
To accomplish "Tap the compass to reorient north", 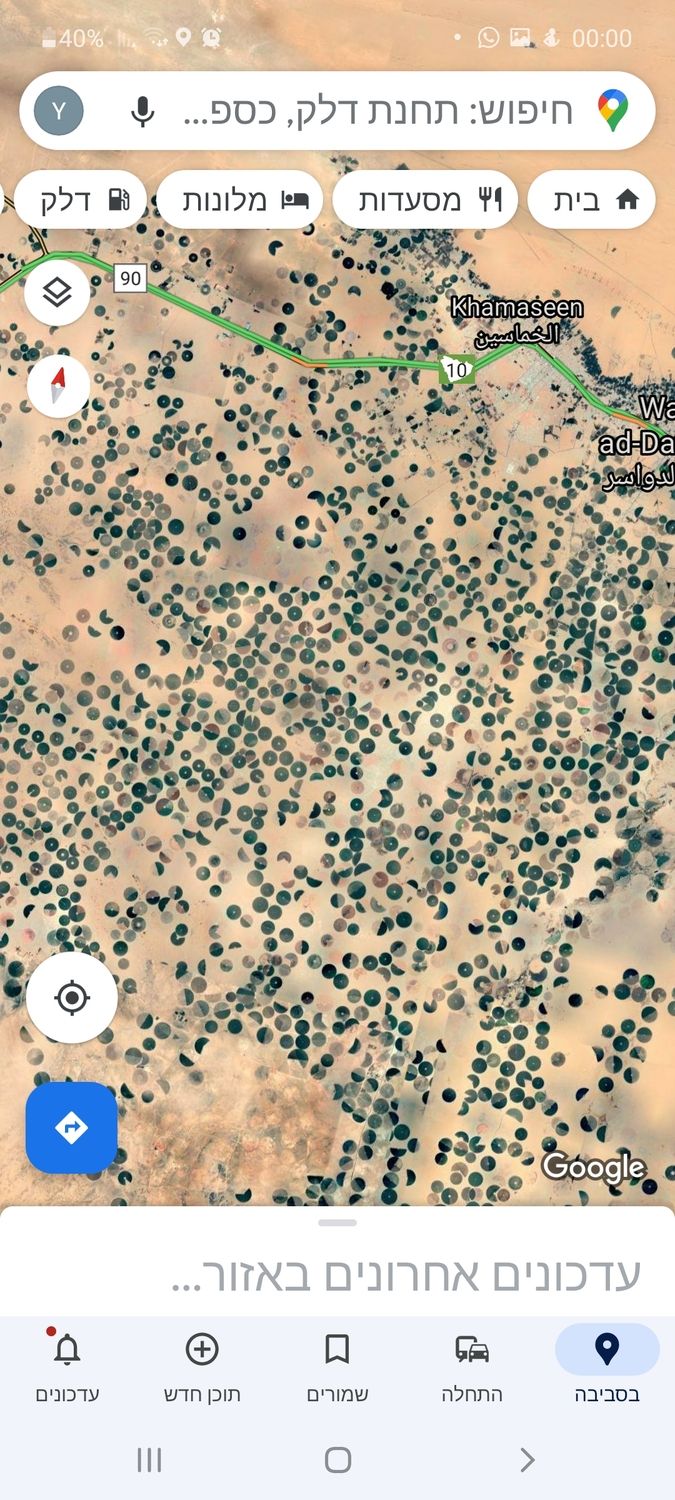I will (x=58, y=386).
